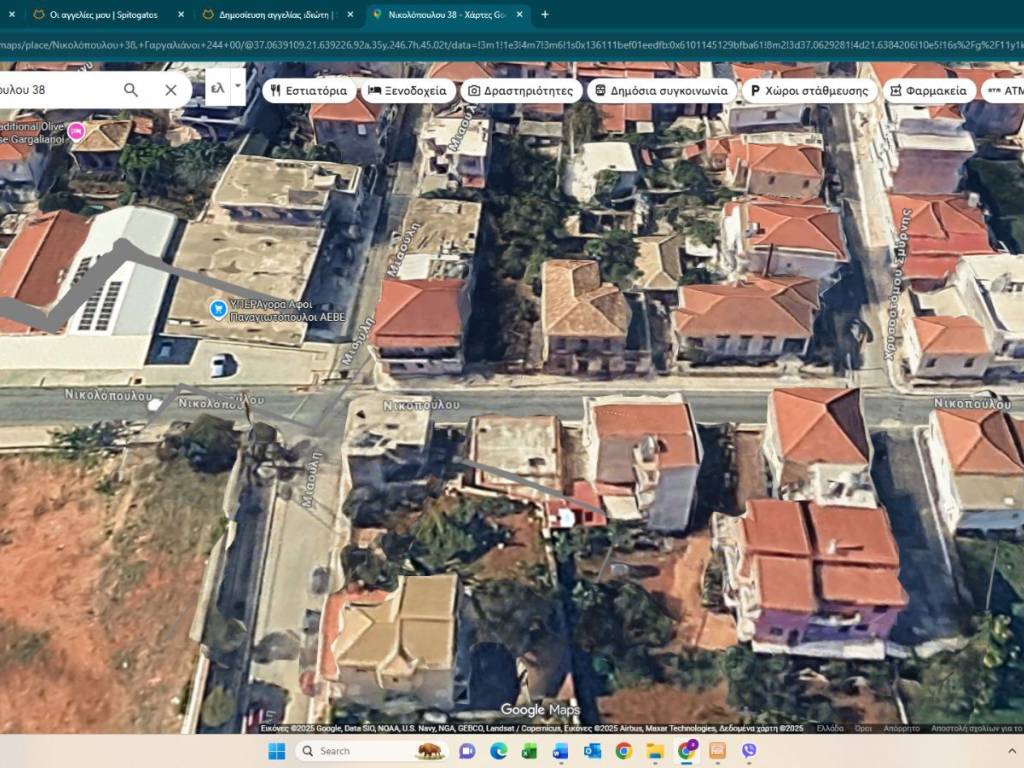The image size is (1024, 768).
Task: Switch to the Spitogatos αγγελίες μου tab
Action: [100, 14]
